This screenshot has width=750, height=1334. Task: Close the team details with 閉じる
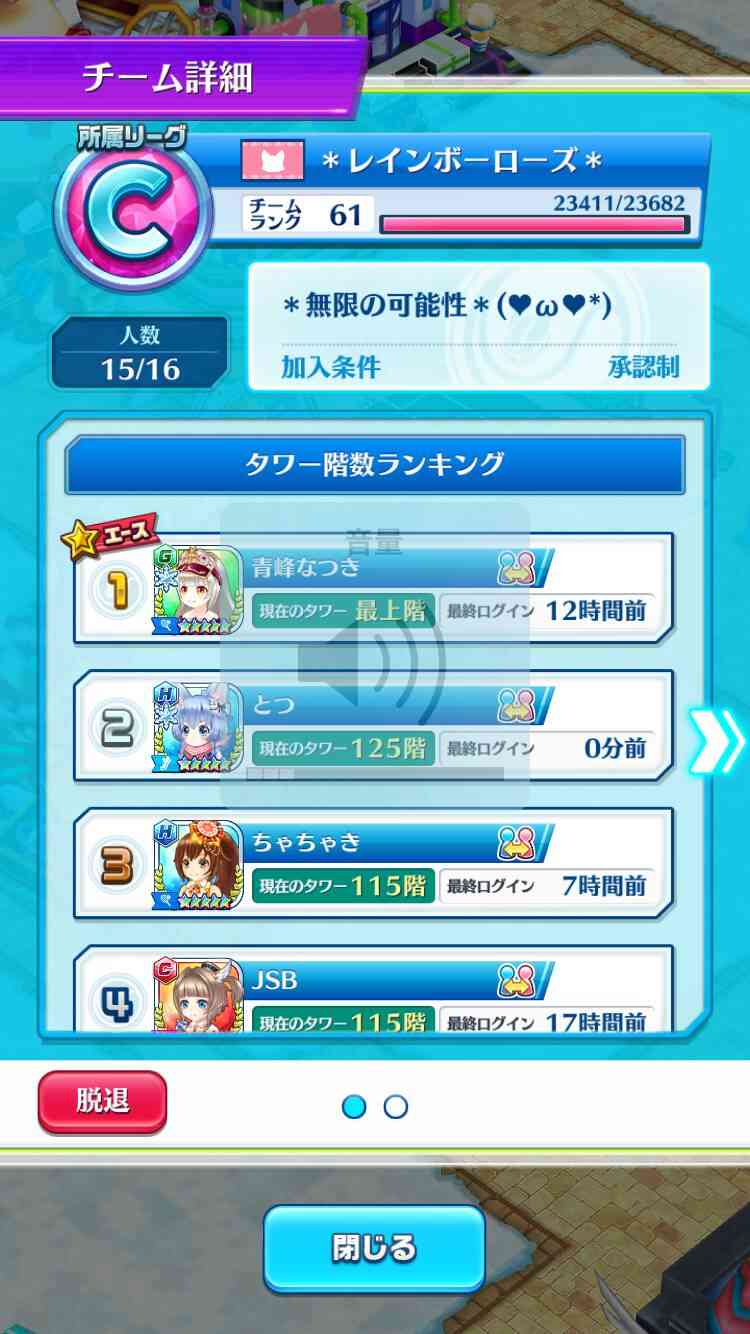pyautogui.click(x=374, y=1248)
